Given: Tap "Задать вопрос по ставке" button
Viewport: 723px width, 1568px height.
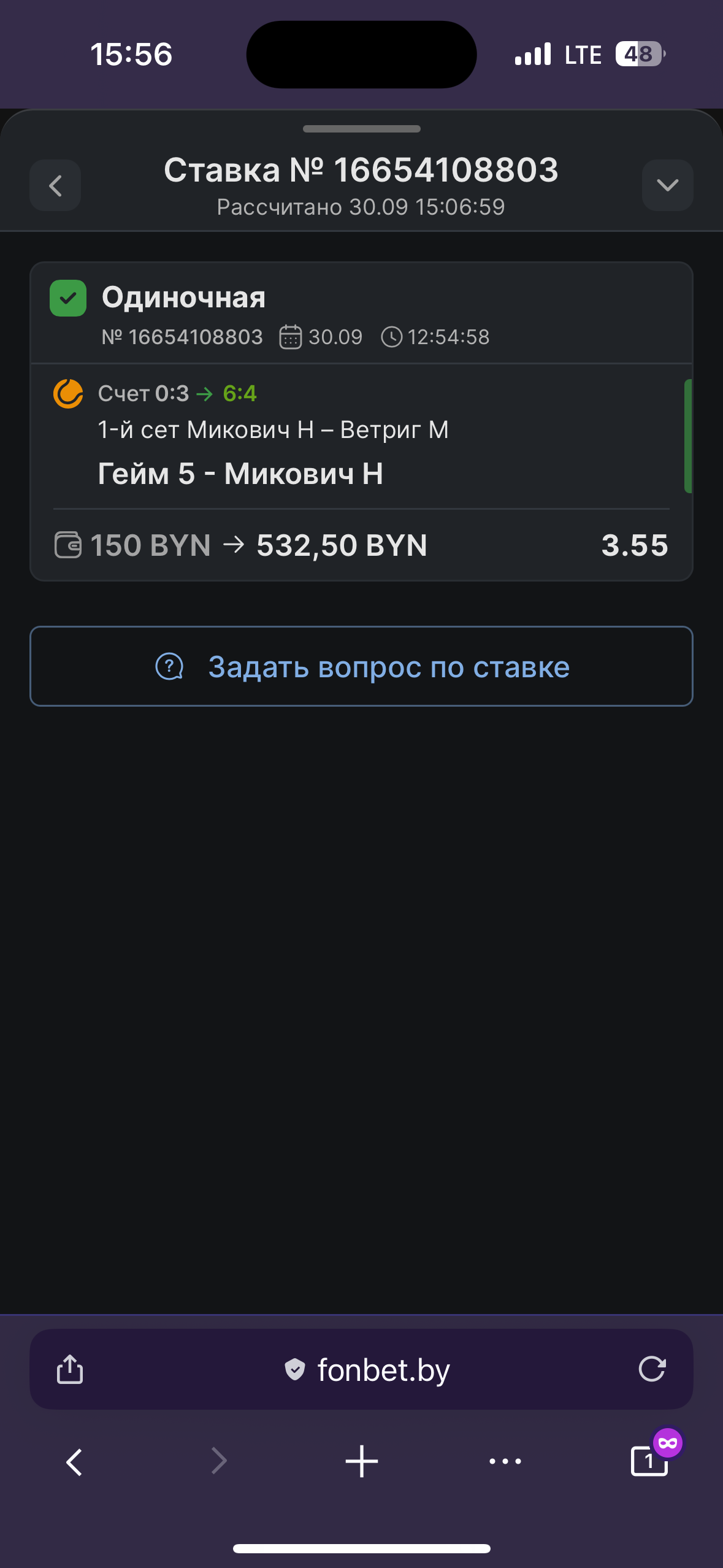Looking at the screenshot, I should click(x=361, y=666).
